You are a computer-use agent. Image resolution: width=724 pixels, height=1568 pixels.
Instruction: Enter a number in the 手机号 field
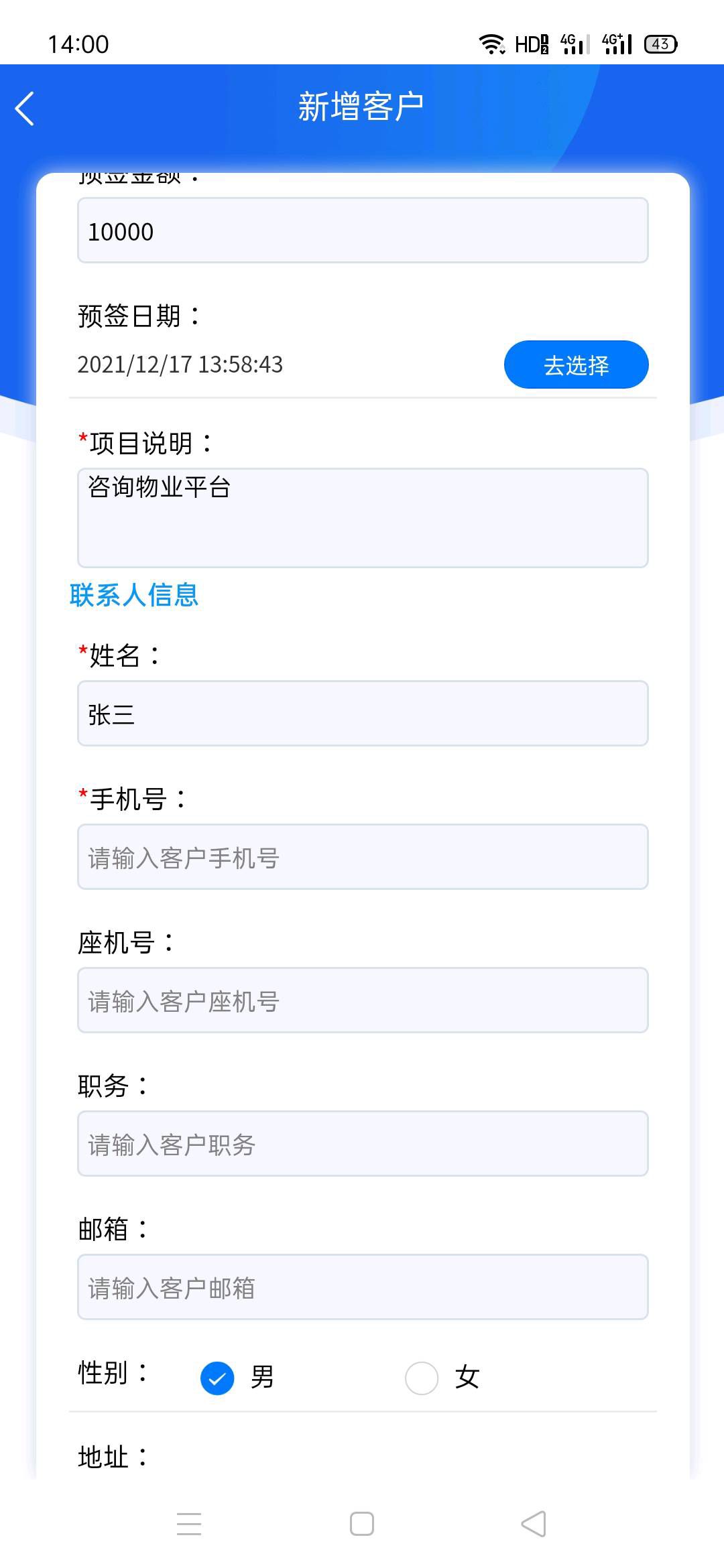[x=362, y=857]
